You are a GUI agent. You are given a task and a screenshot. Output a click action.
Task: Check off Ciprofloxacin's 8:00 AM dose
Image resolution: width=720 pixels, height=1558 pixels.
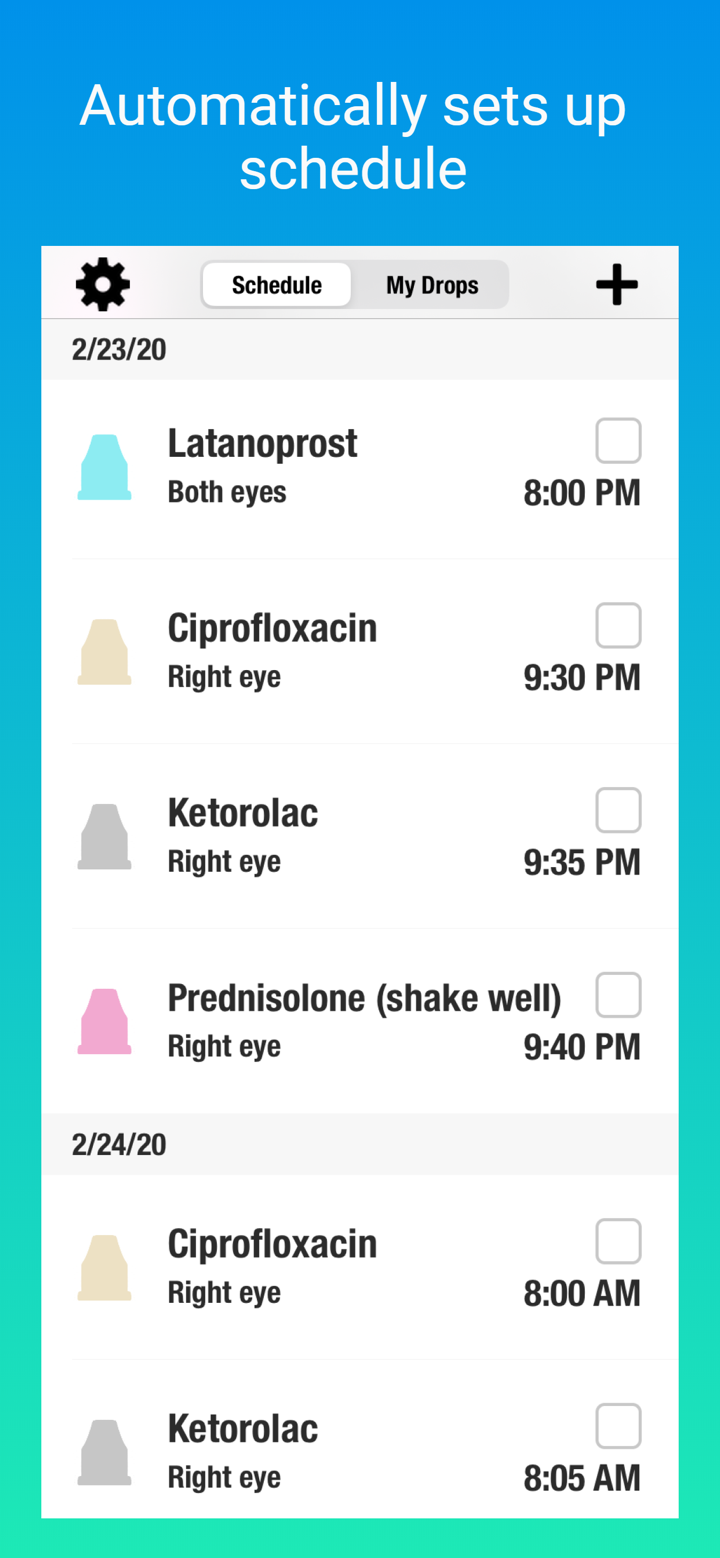(x=618, y=1241)
